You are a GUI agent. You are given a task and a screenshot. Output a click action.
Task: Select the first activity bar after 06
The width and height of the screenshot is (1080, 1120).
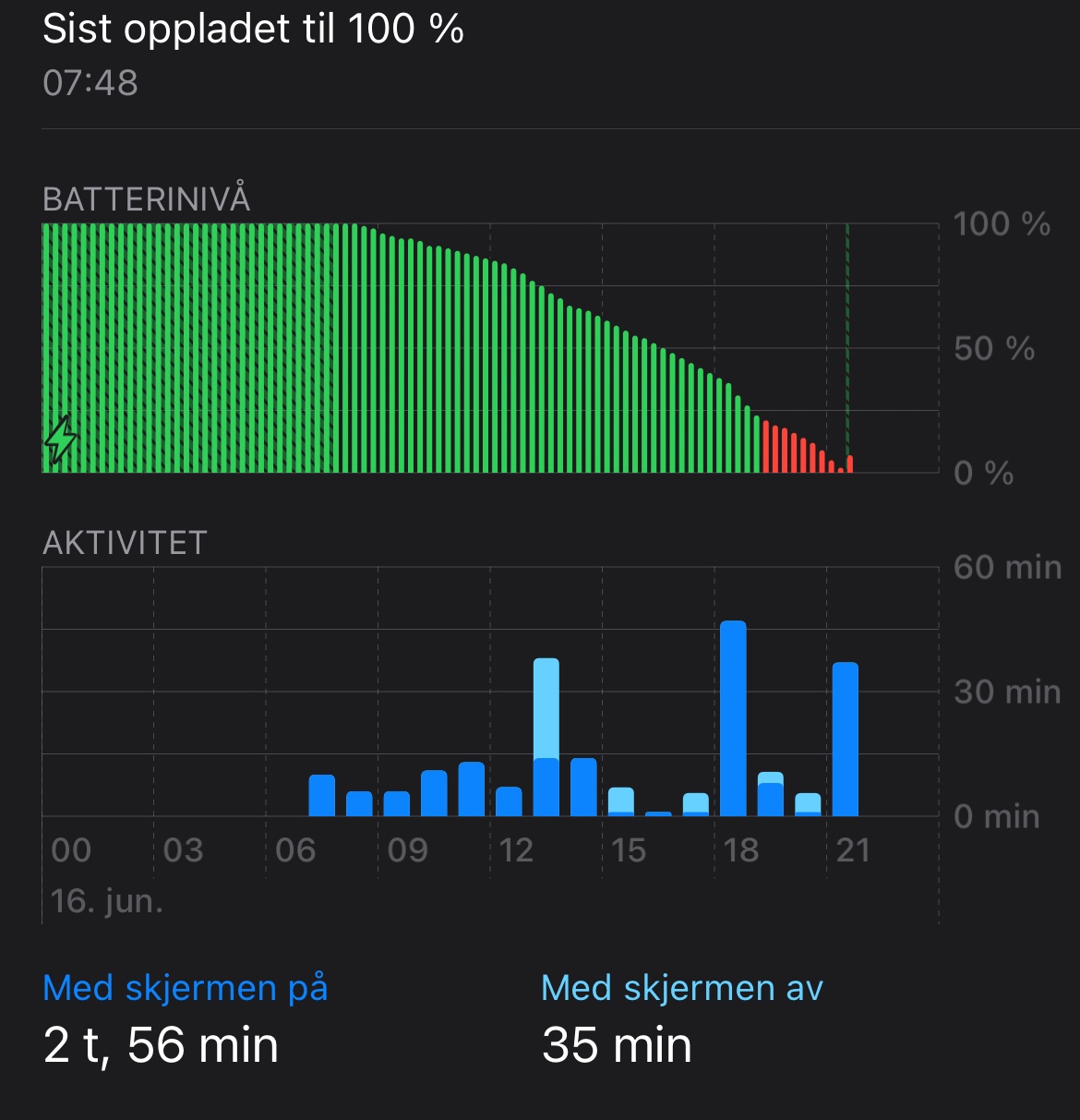click(x=322, y=795)
